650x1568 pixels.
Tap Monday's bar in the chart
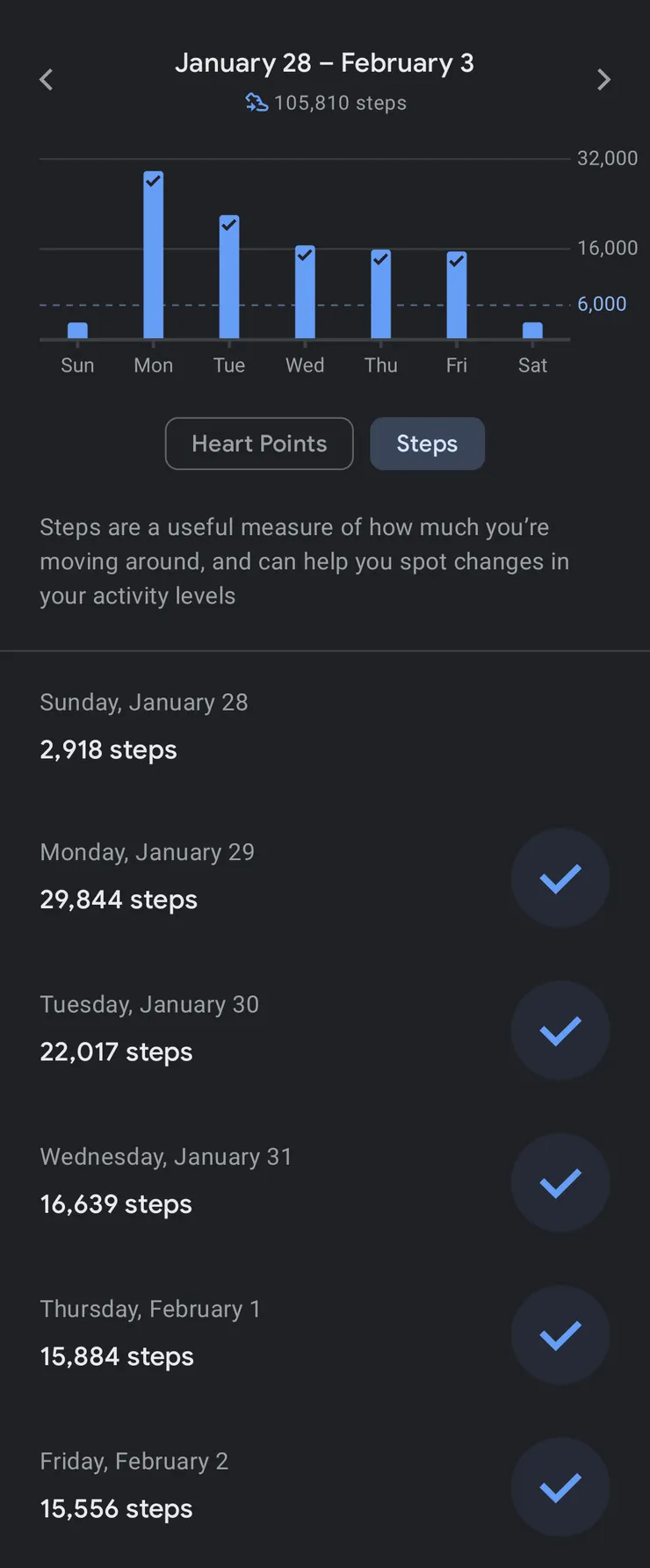tap(154, 256)
